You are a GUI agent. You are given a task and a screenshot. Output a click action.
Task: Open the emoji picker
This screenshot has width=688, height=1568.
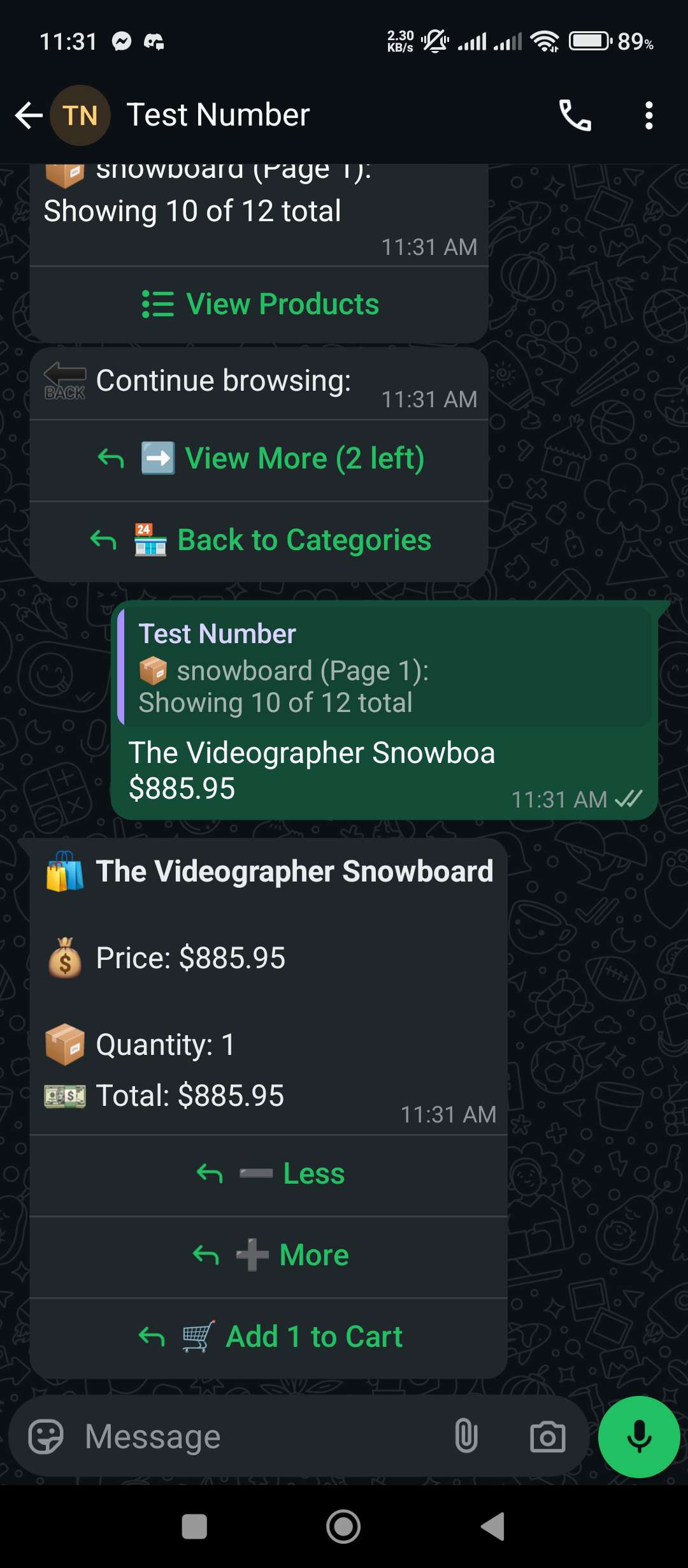tap(46, 1437)
